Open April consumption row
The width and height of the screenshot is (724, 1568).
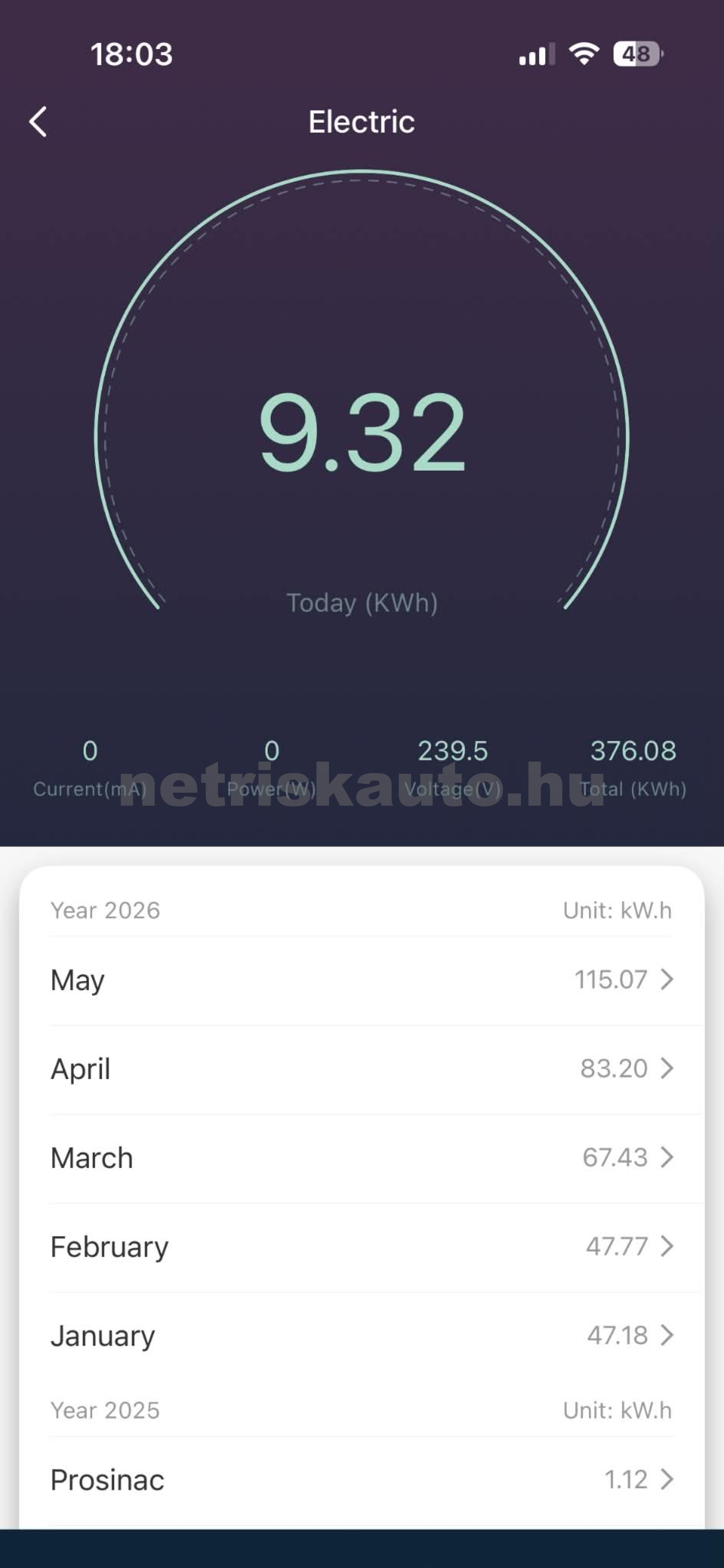[x=362, y=1069]
